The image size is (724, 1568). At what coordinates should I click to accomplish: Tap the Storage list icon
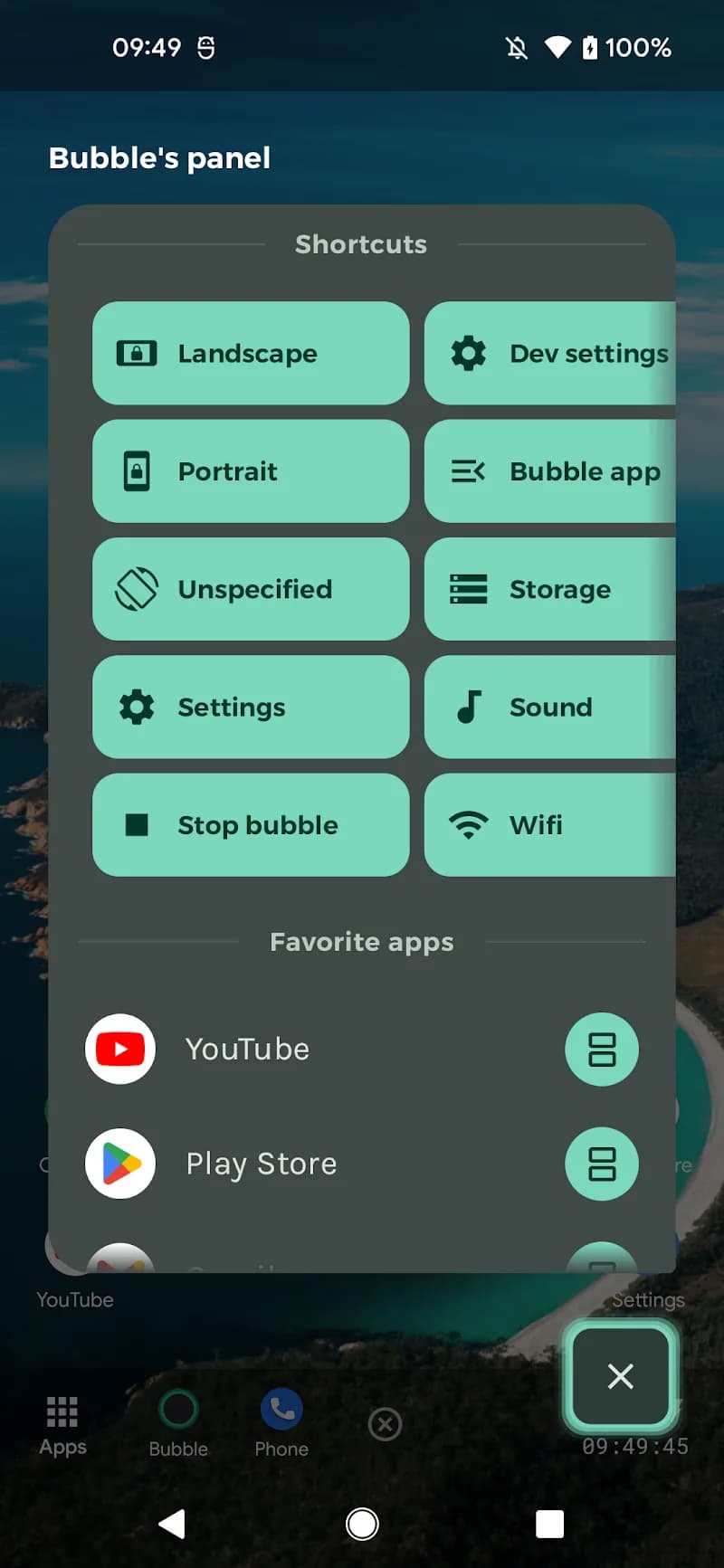[467, 588]
